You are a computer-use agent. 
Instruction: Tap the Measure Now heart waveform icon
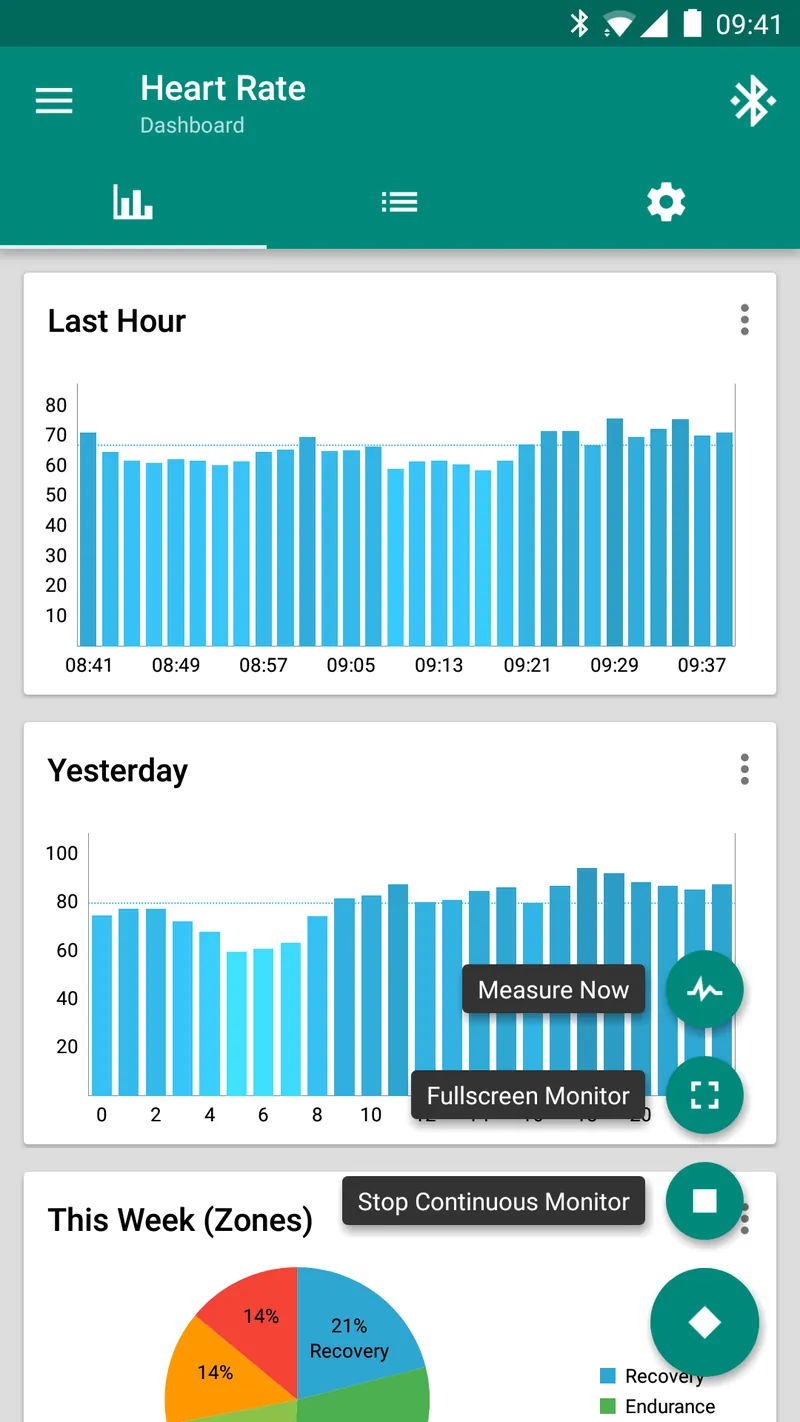click(x=705, y=989)
